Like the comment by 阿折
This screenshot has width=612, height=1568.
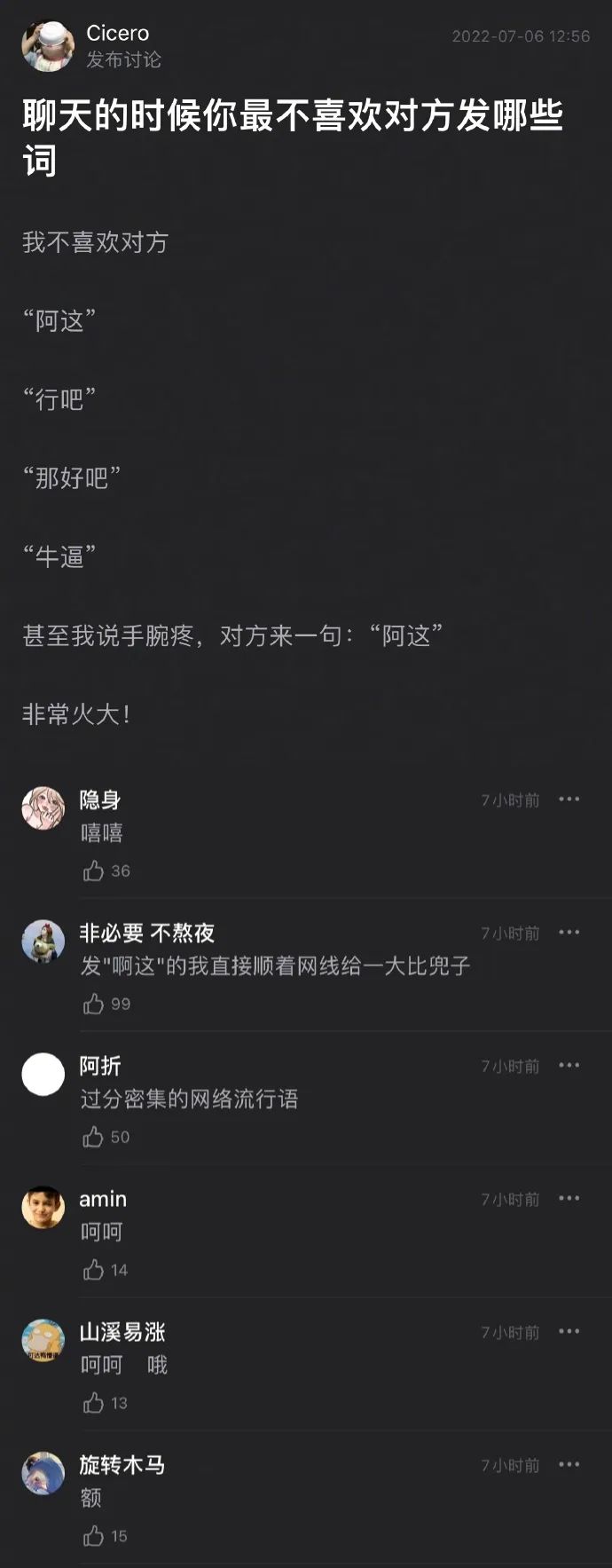tap(94, 1138)
